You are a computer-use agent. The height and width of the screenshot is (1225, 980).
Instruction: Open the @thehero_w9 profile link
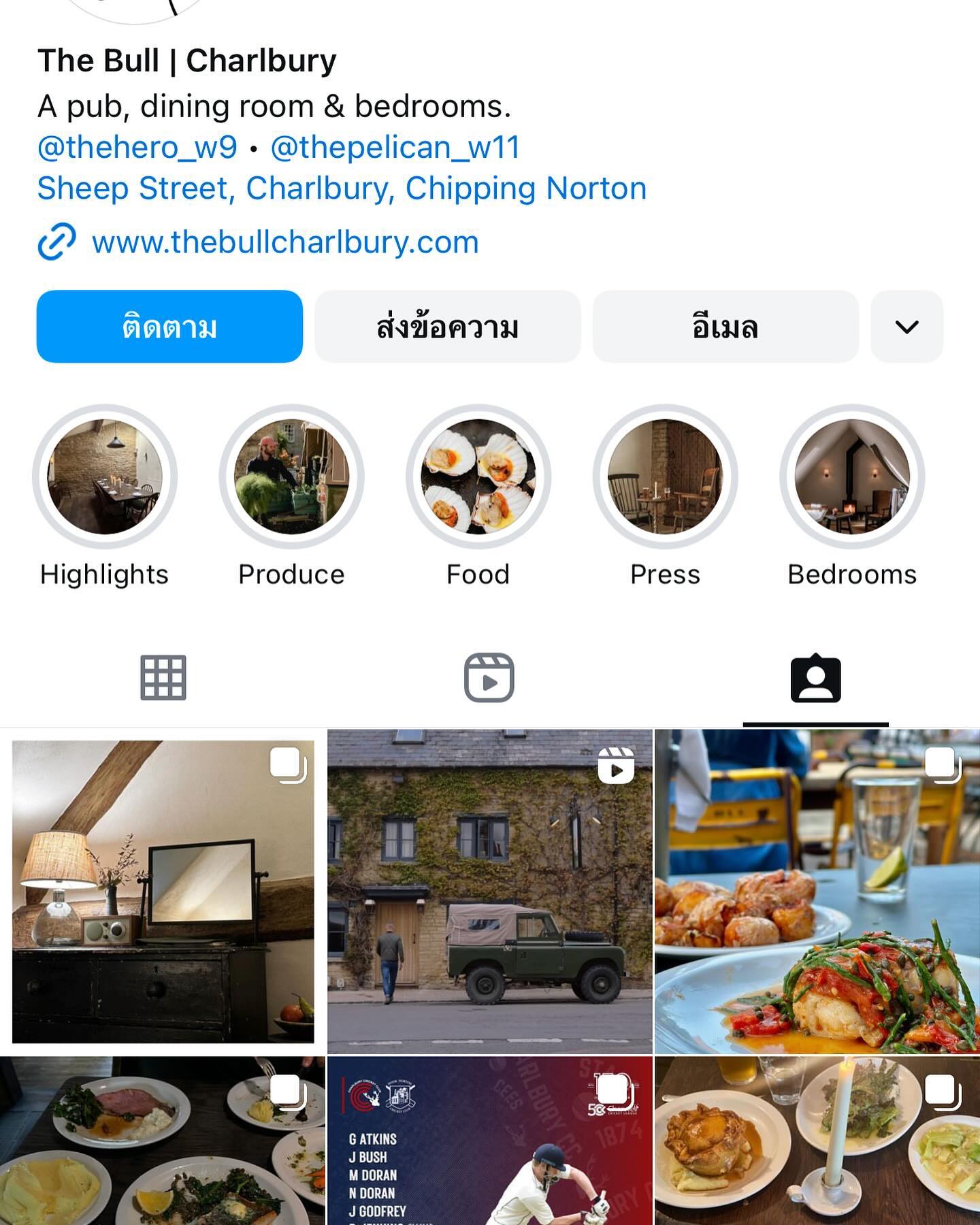[137, 147]
